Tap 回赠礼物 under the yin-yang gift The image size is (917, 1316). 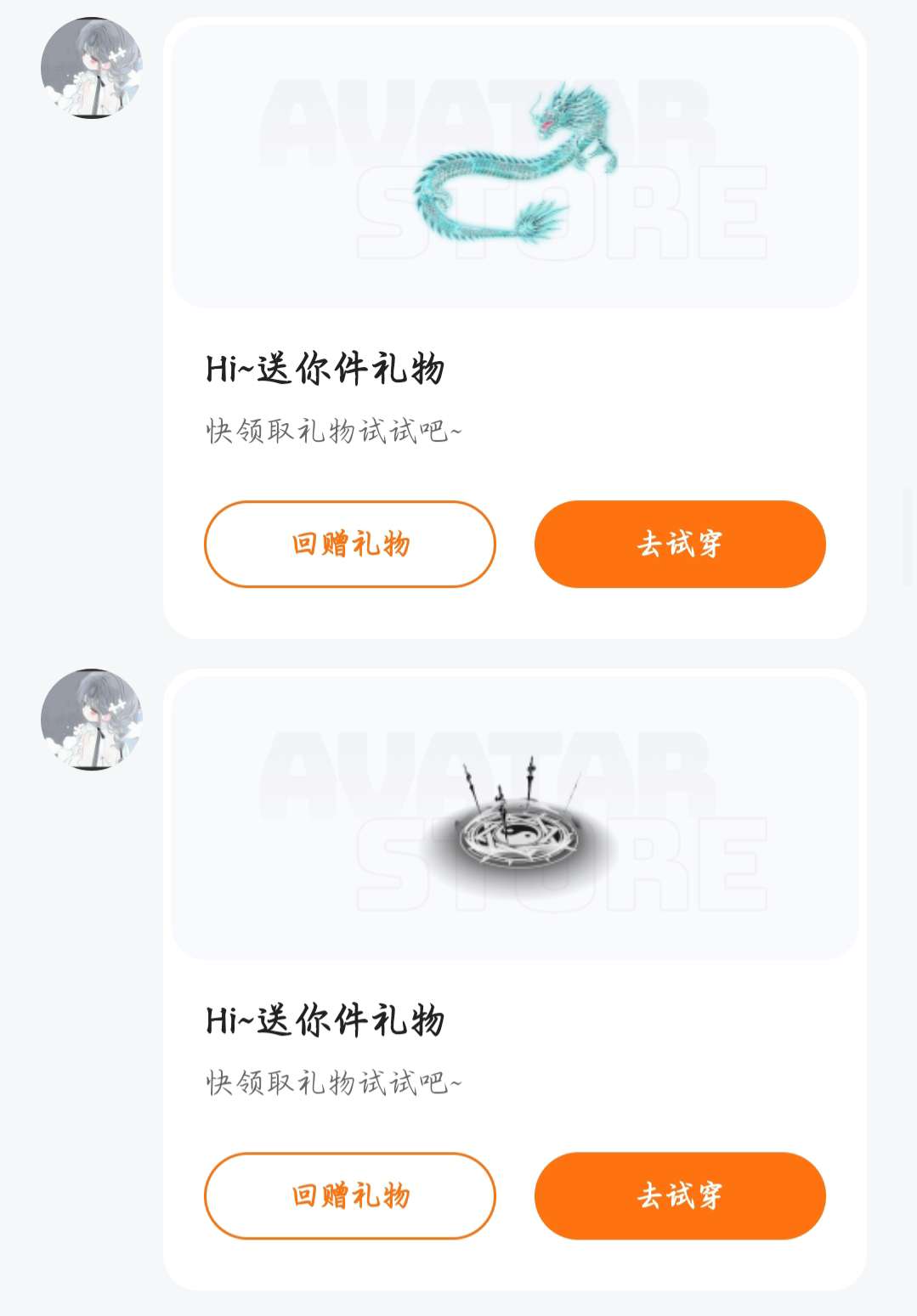tap(349, 1195)
